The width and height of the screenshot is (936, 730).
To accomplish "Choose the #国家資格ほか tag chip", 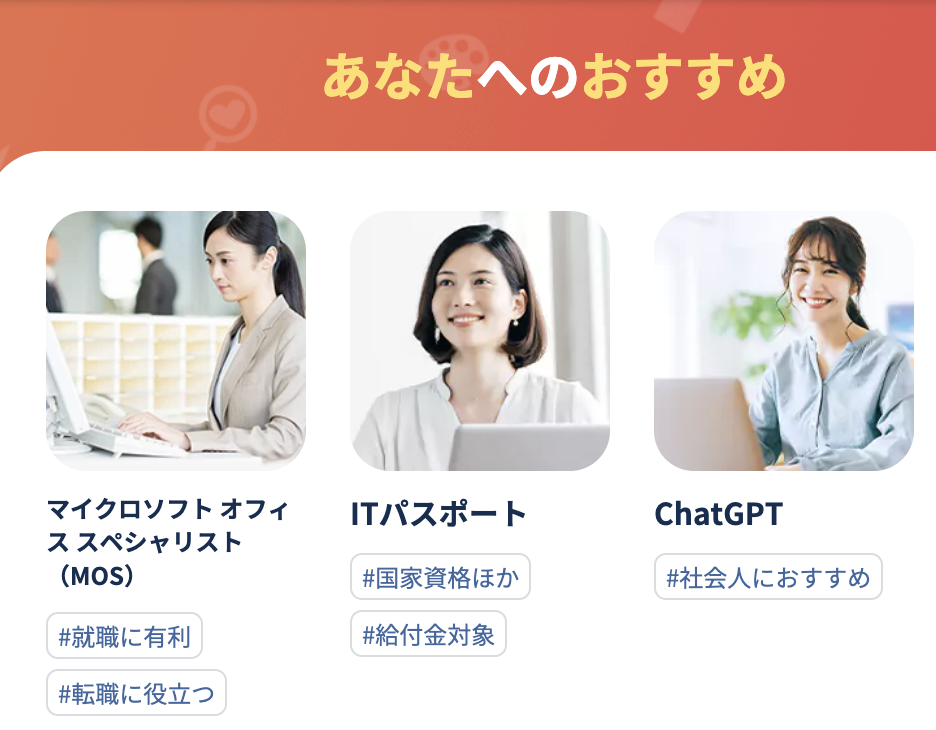I will coord(440,577).
